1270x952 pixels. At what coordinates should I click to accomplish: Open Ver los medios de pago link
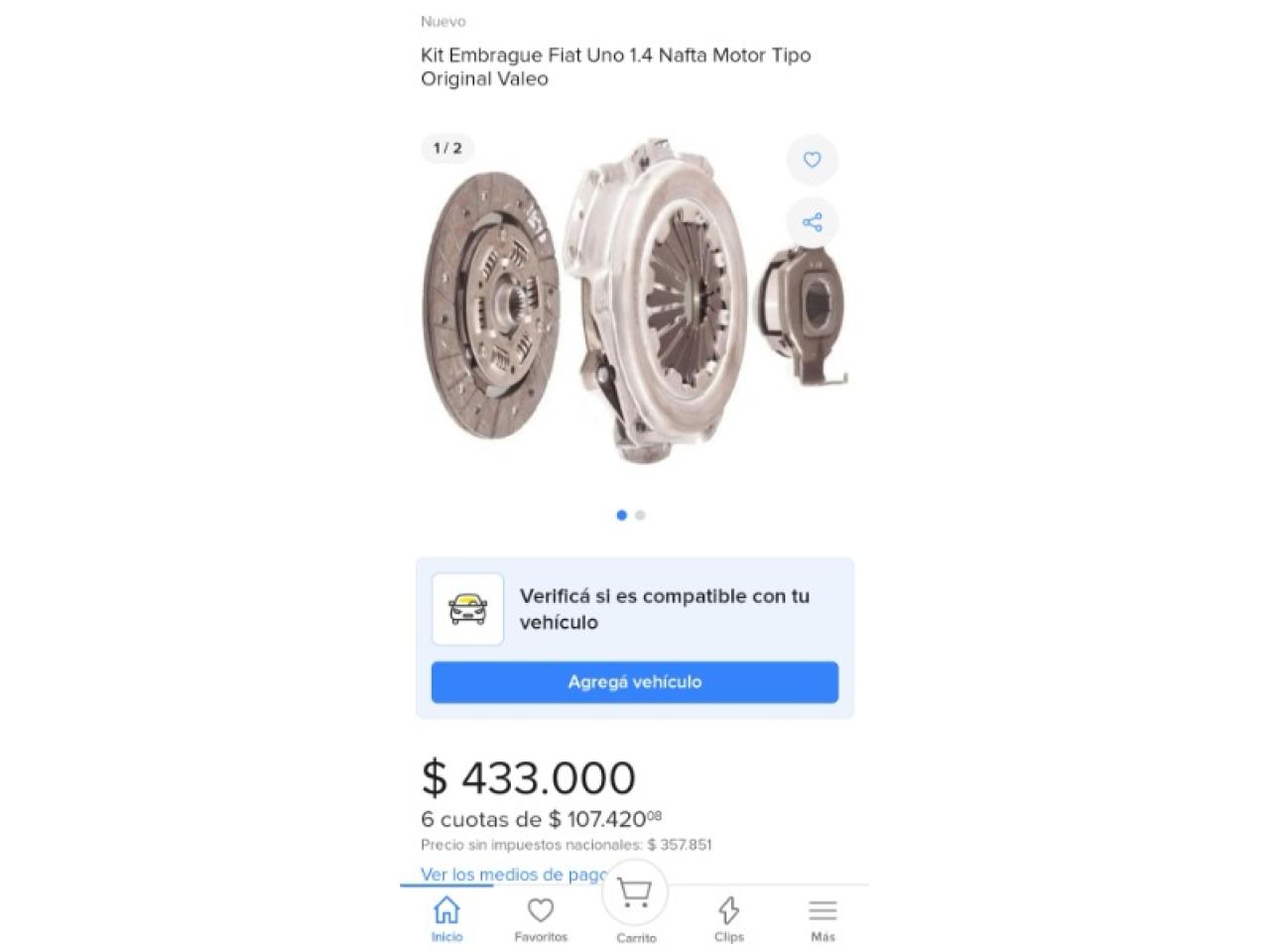pos(512,874)
